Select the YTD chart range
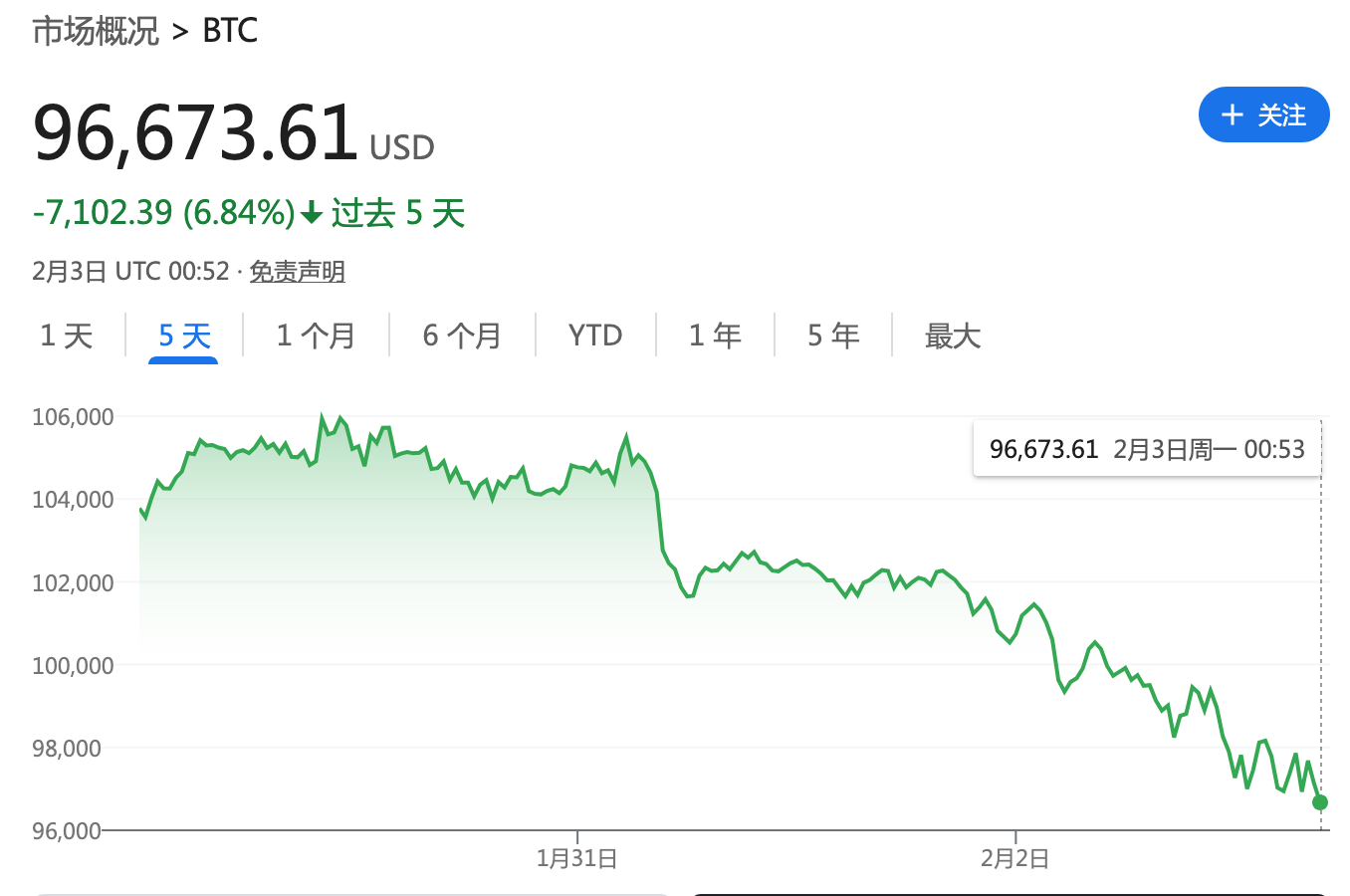 pyautogui.click(x=595, y=336)
